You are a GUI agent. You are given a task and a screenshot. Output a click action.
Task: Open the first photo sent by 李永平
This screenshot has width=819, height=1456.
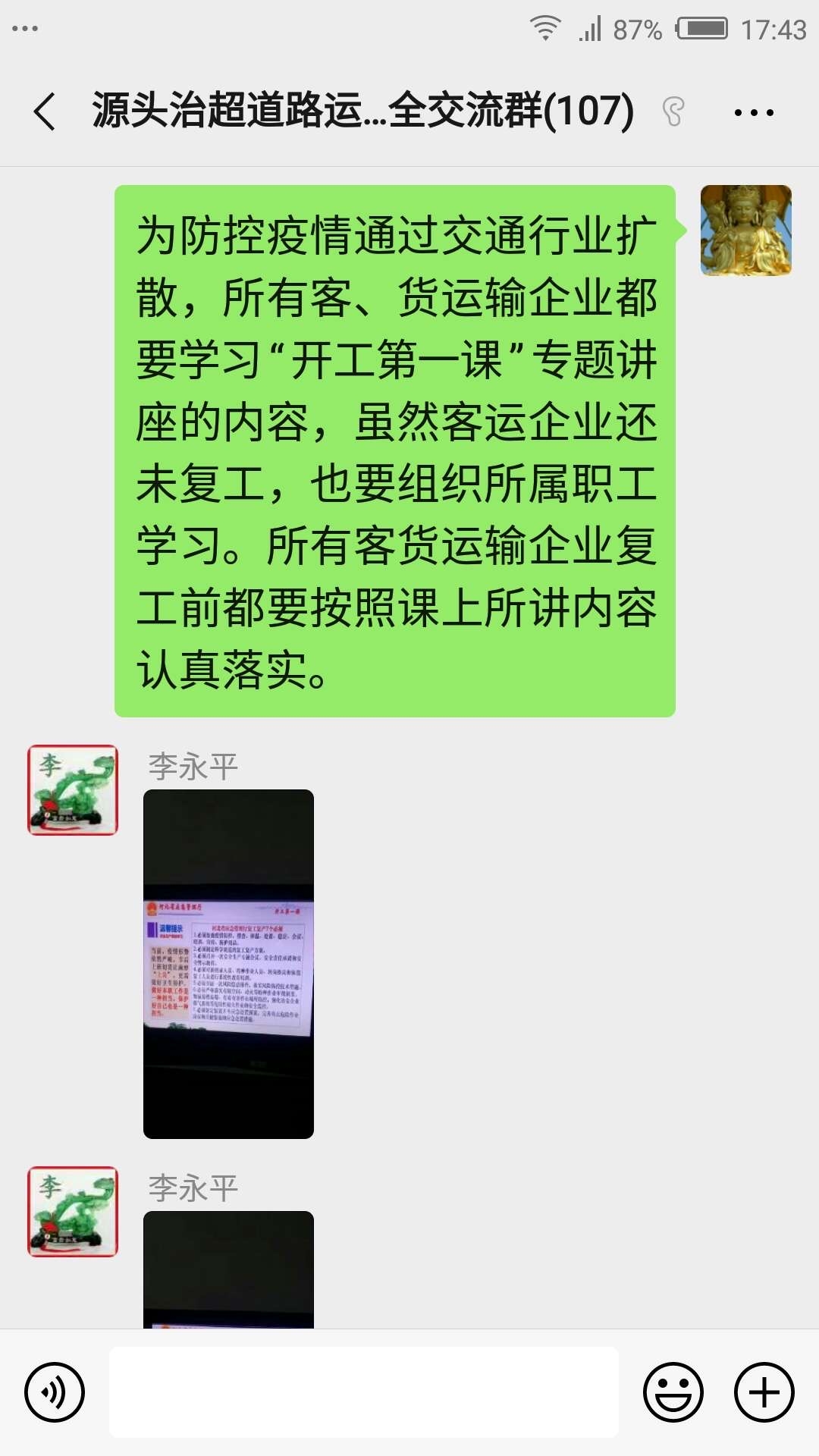228,964
